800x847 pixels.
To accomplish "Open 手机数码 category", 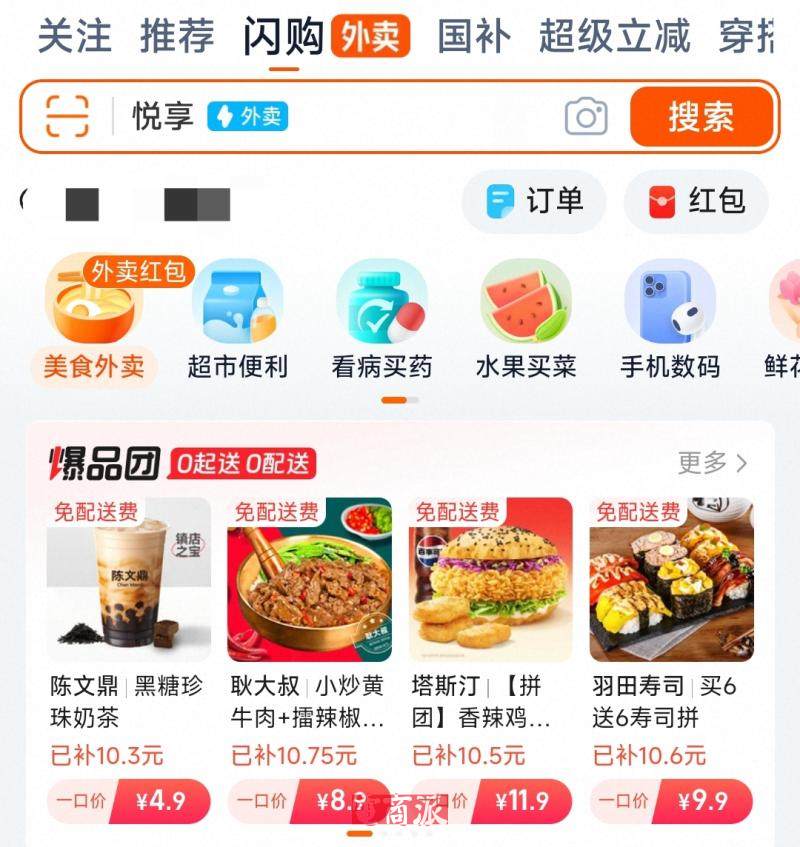I will point(670,320).
